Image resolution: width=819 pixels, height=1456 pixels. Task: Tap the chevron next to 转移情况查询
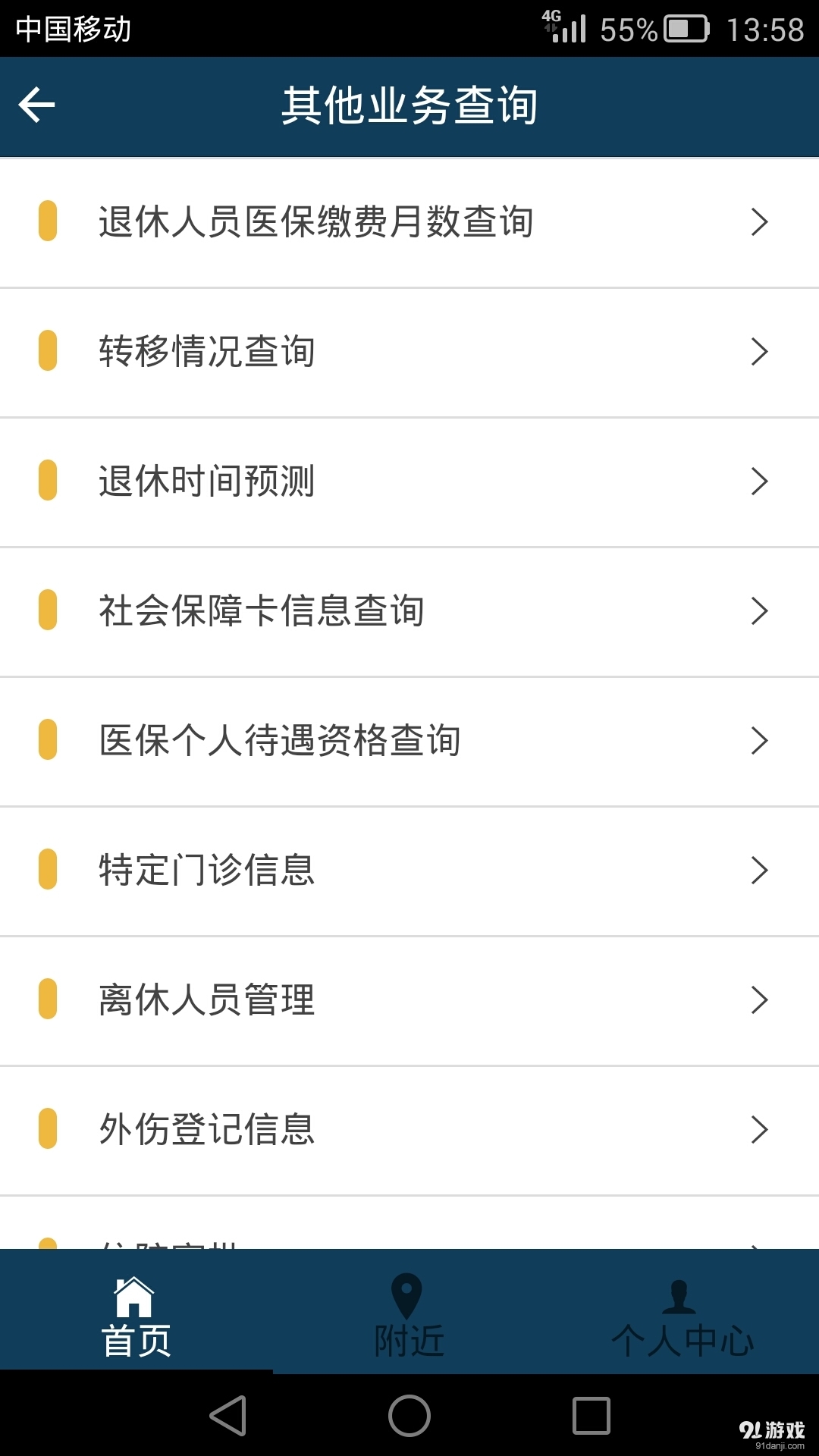(x=761, y=351)
